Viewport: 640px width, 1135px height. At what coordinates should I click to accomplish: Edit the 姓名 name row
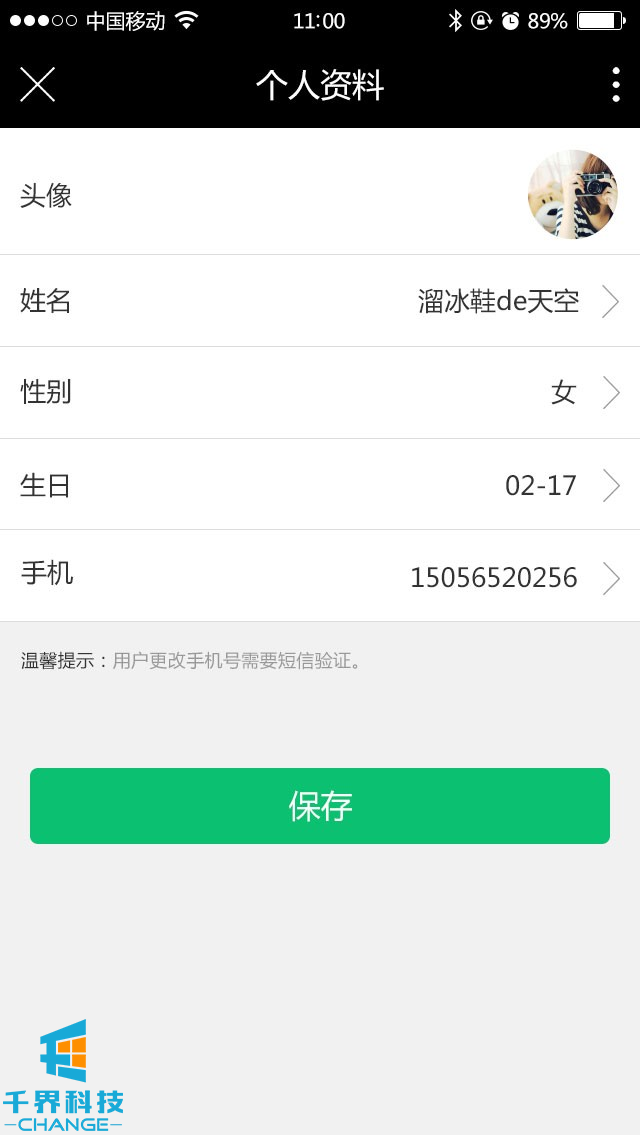pyautogui.click(x=320, y=301)
